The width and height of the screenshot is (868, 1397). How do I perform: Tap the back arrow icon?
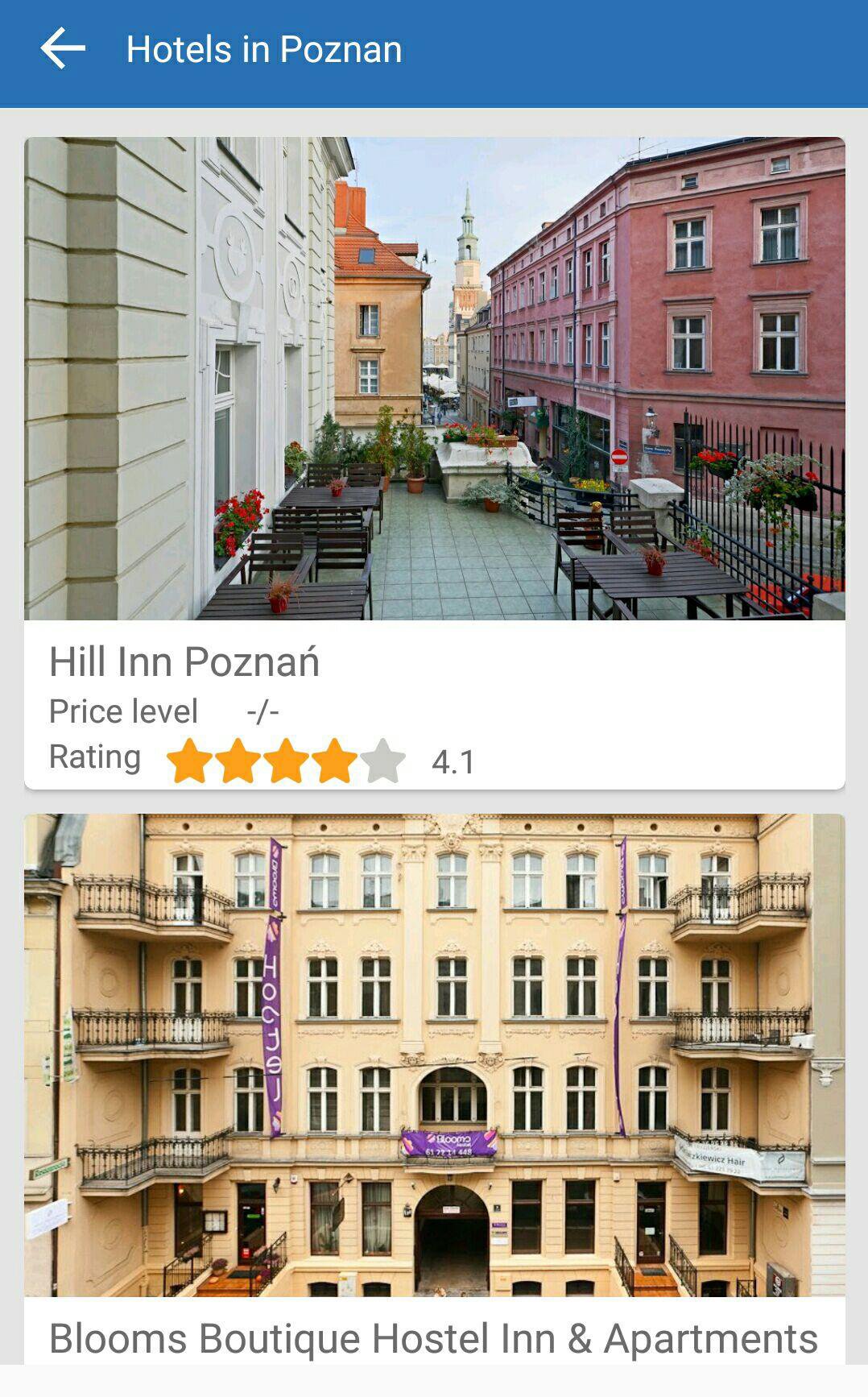pyautogui.click(x=61, y=50)
